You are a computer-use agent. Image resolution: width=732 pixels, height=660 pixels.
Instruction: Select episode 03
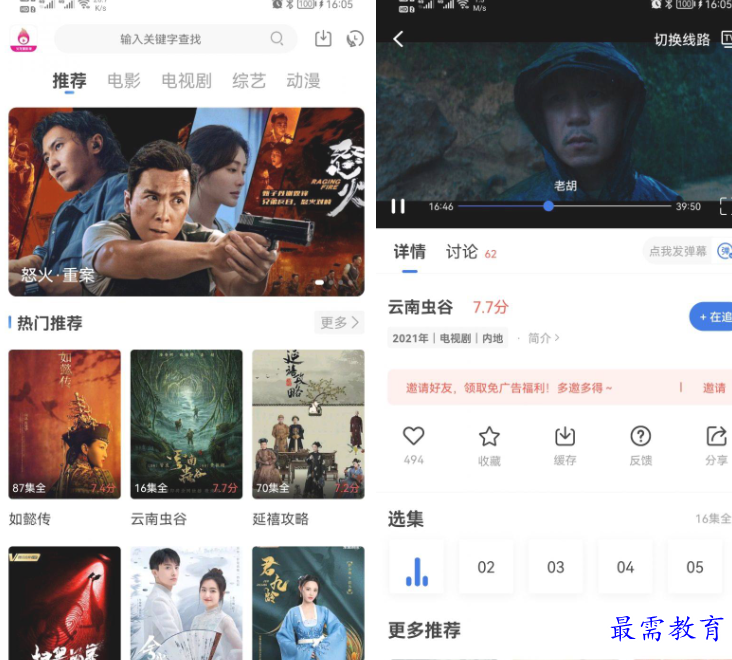point(555,567)
